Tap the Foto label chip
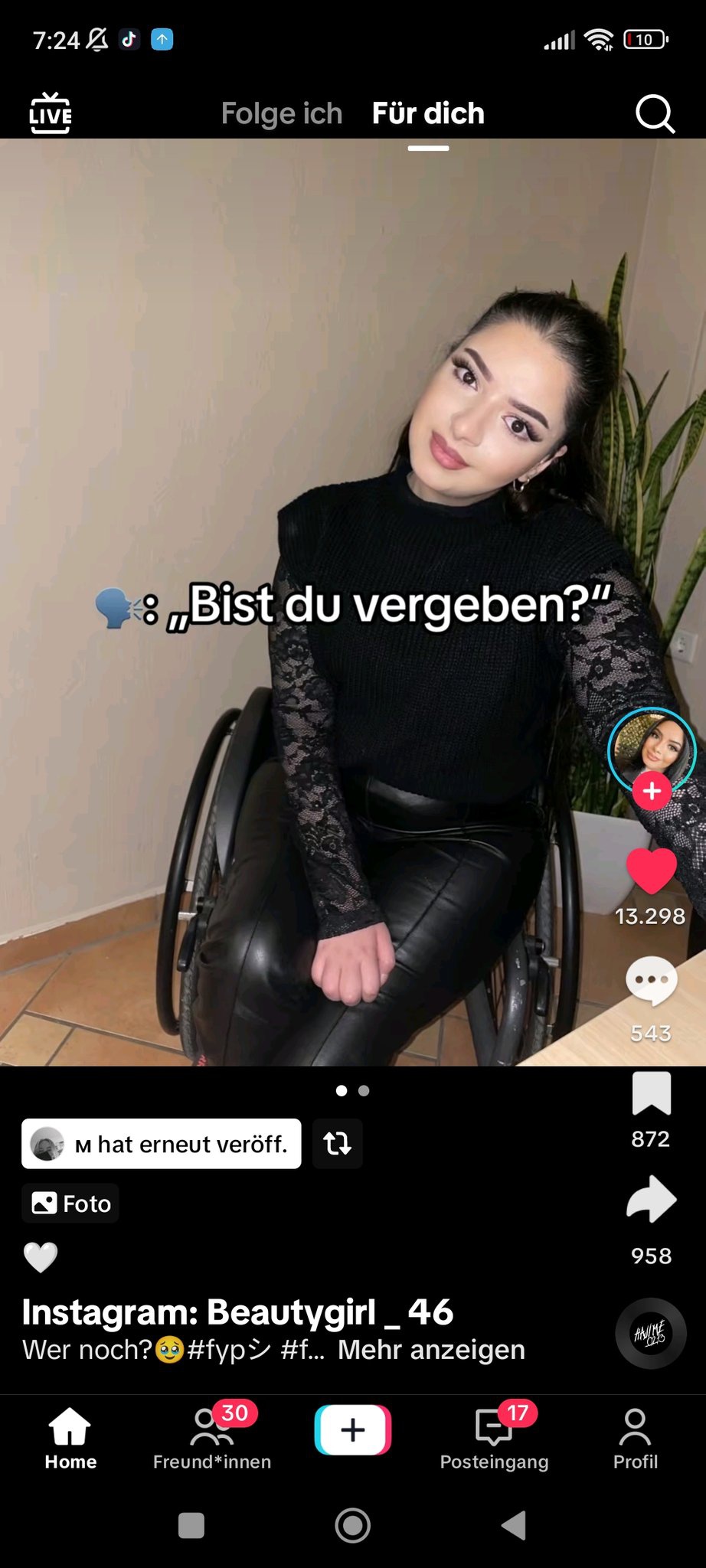 point(71,1204)
